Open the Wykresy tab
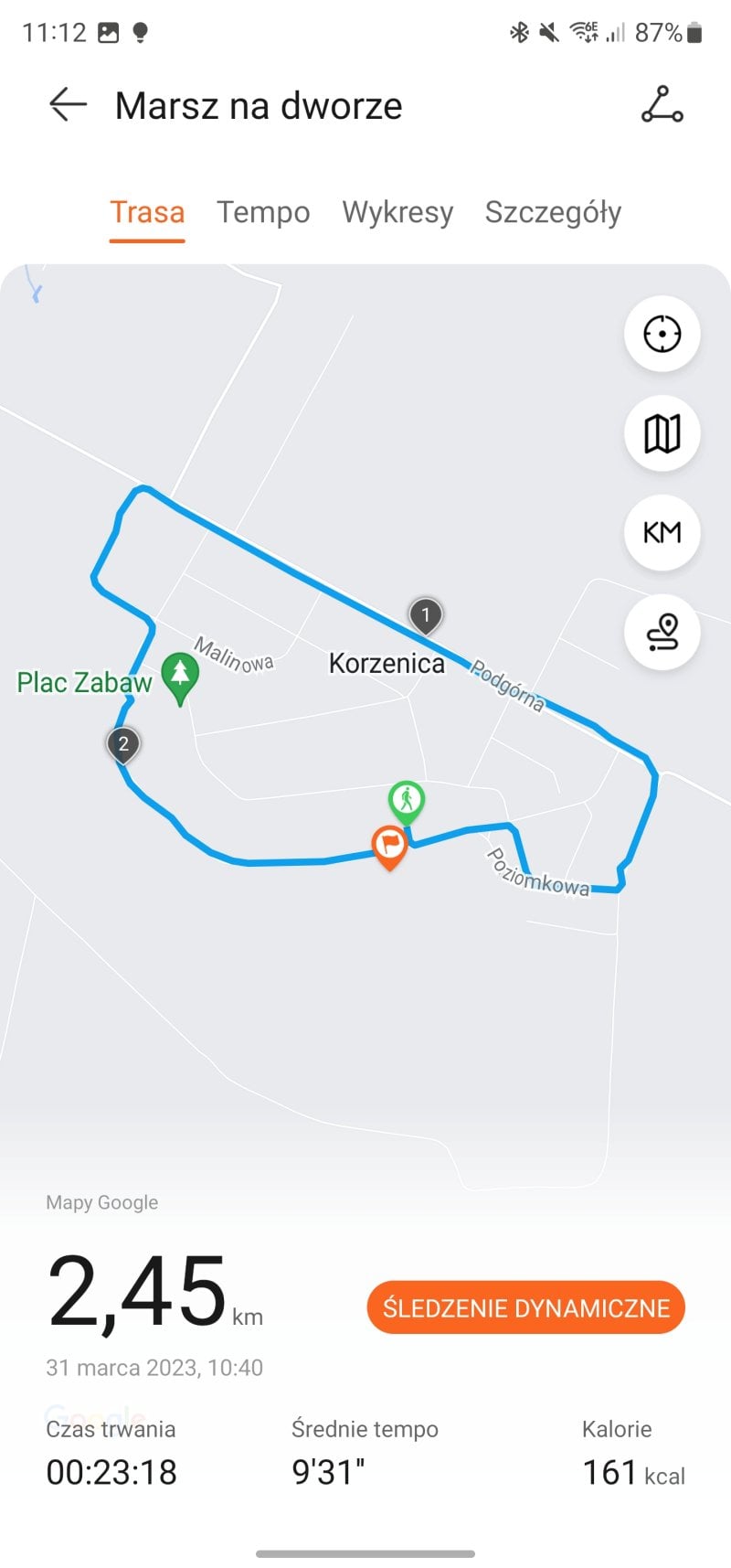 click(397, 212)
